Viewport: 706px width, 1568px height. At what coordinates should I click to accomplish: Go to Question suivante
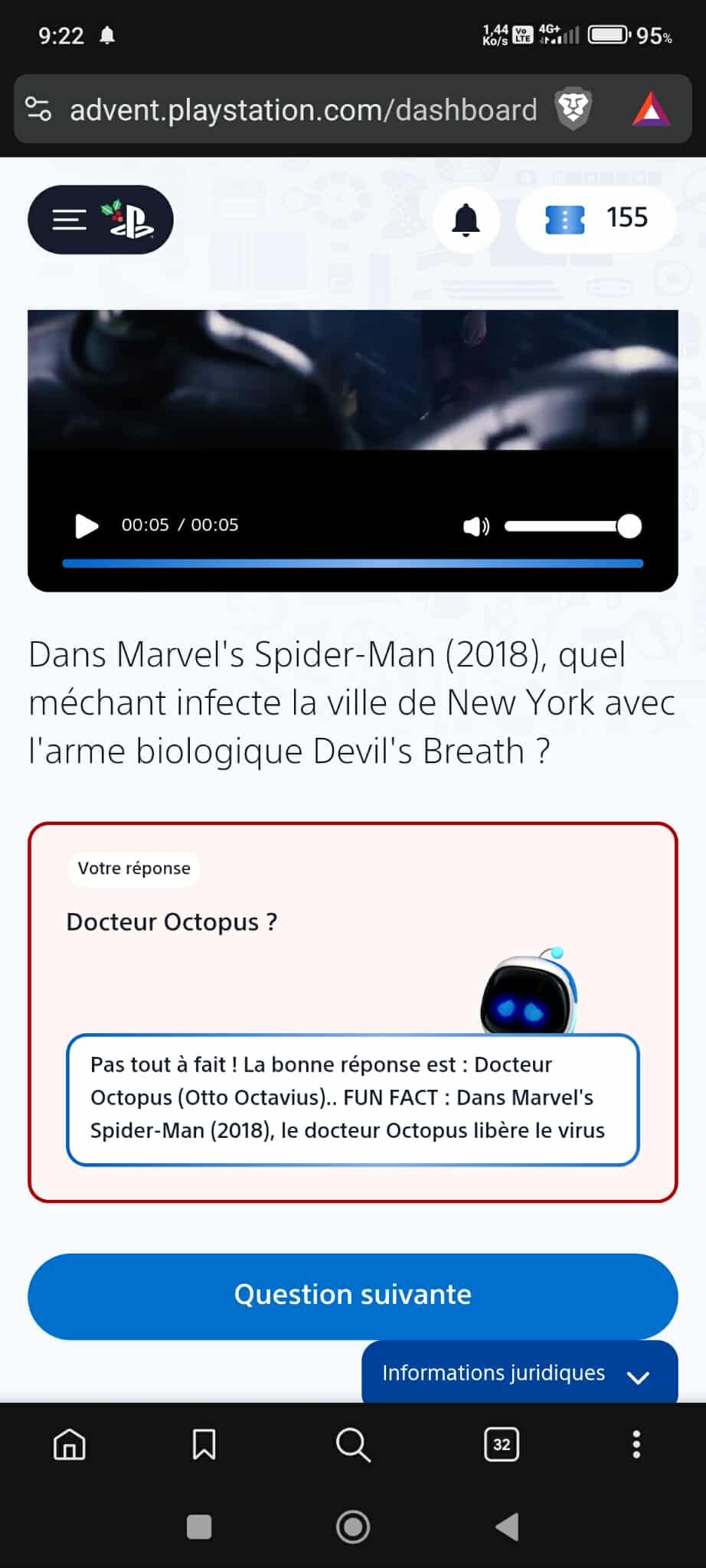pos(352,1296)
